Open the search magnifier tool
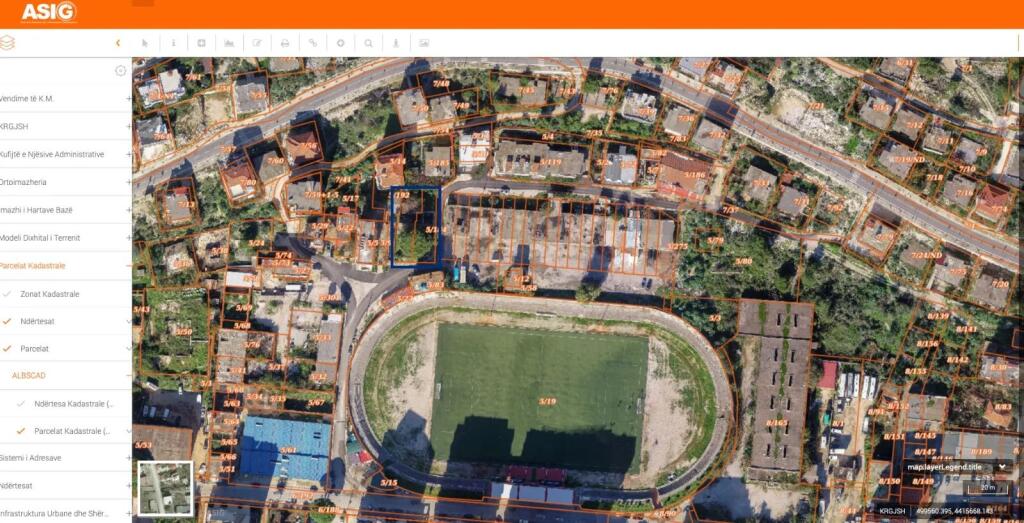The width and height of the screenshot is (1024, 523). [x=369, y=43]
